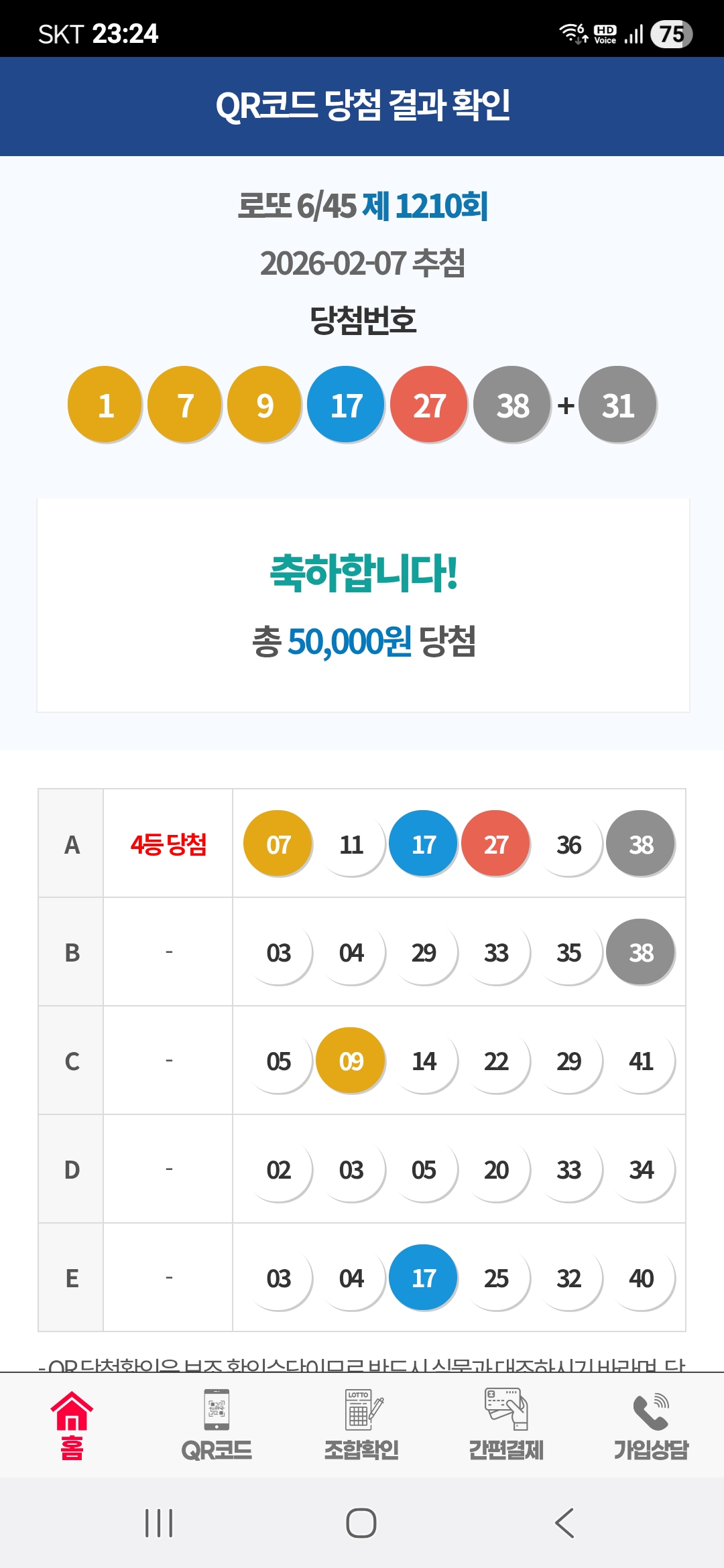Go to the 홈 tab

[x=72, y=1425]
